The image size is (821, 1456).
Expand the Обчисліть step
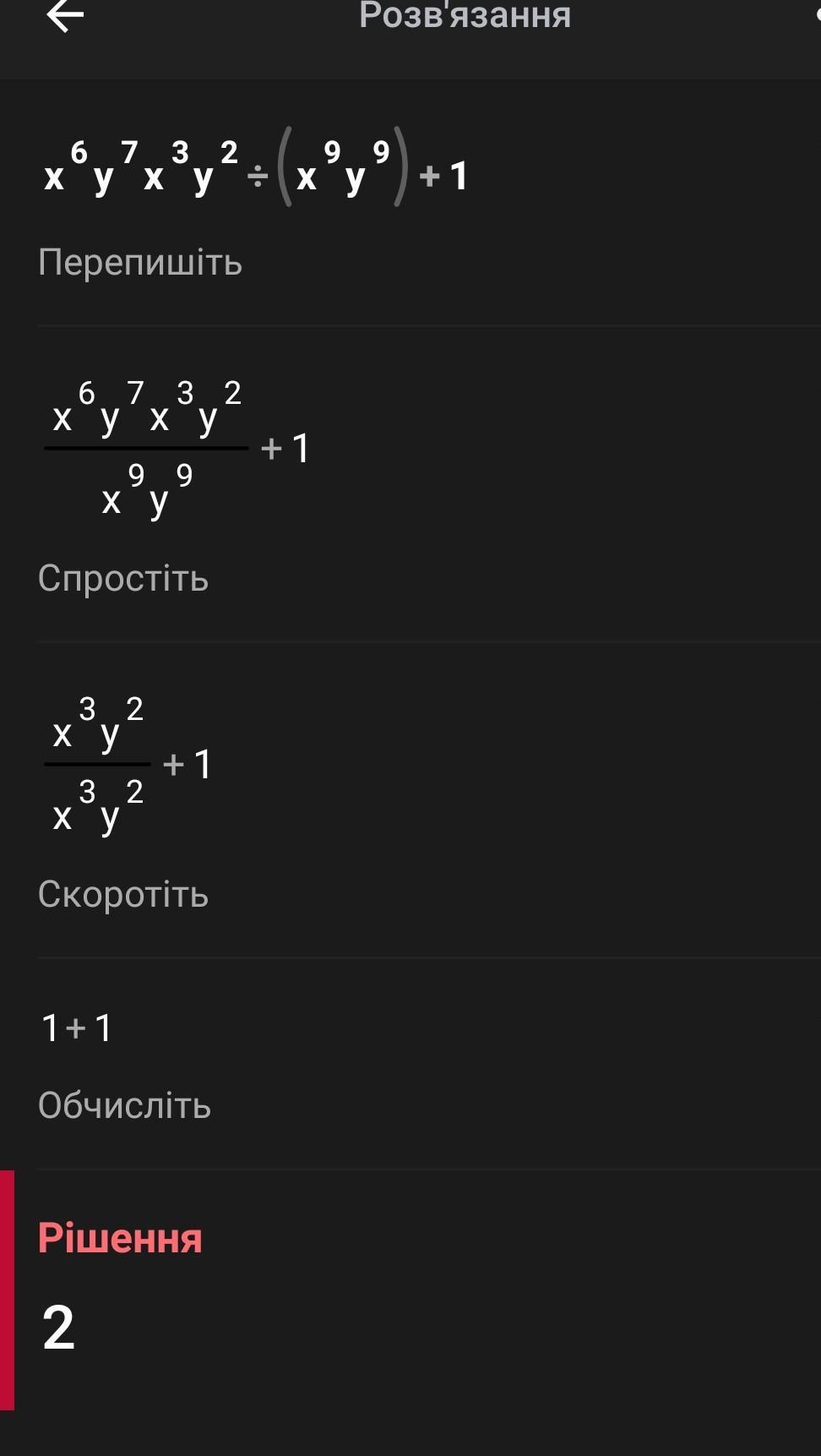point(124,1106)
